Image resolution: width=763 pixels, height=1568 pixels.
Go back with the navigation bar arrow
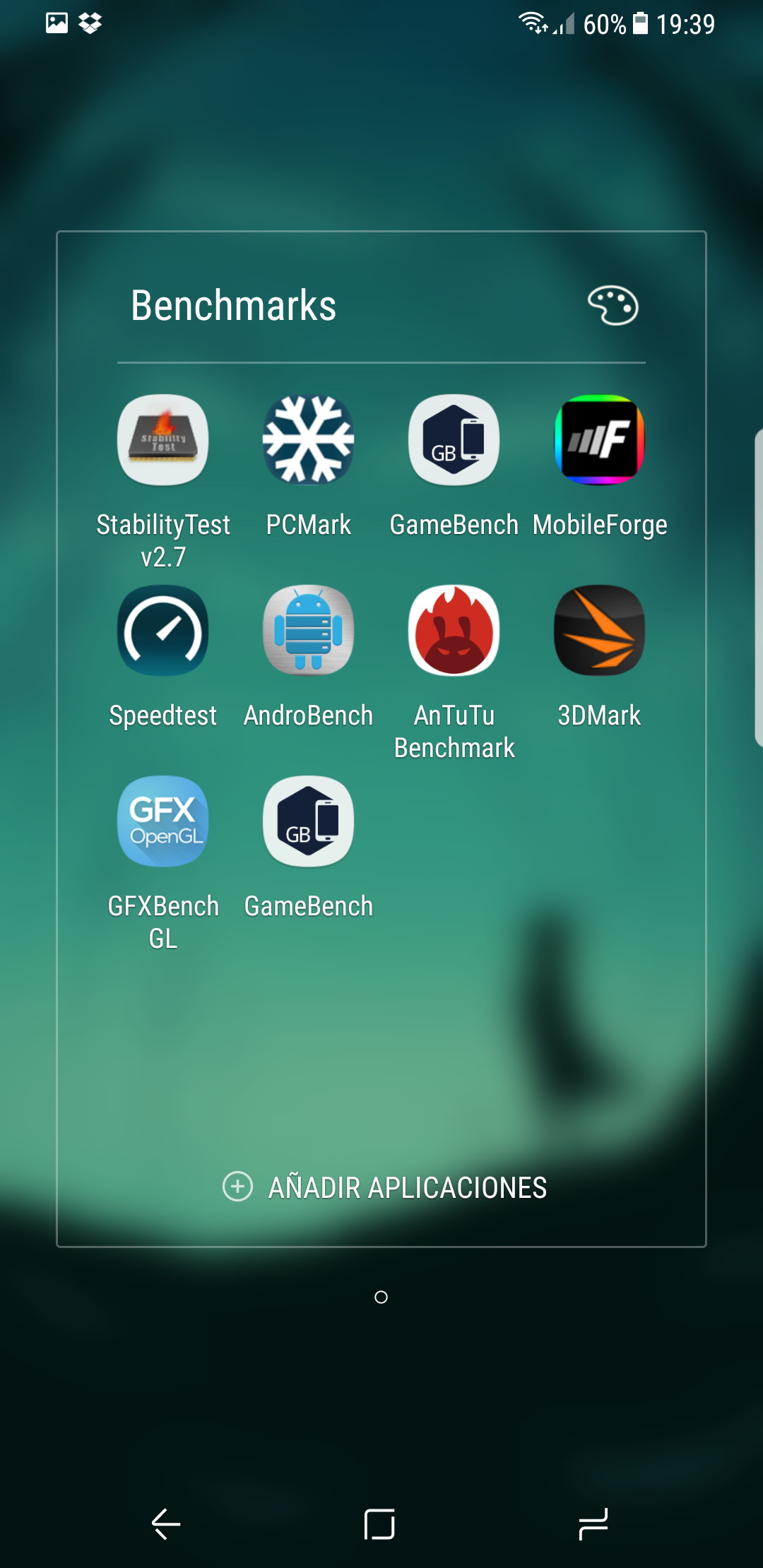[167, 1524]
